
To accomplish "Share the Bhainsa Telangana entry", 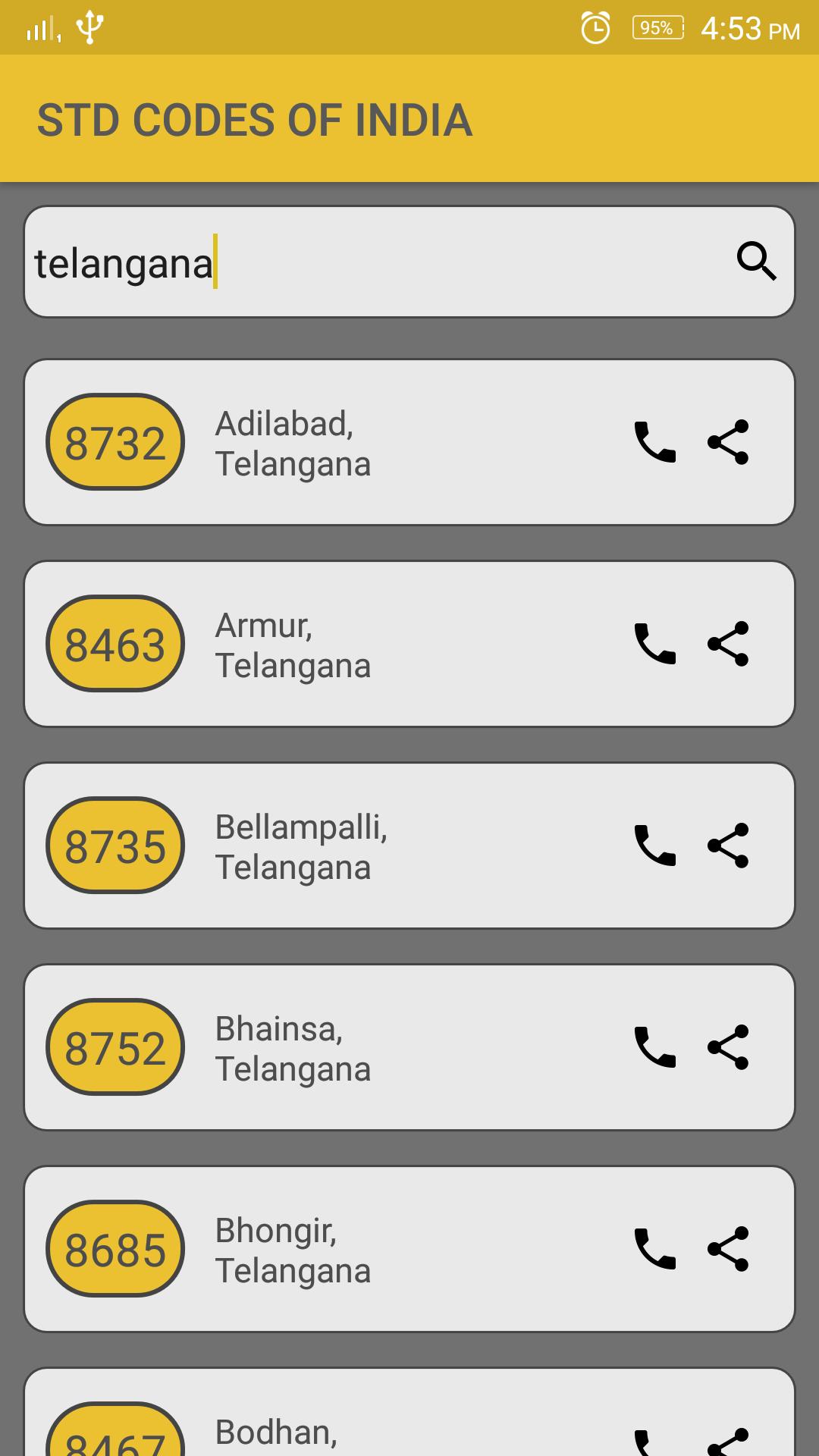I will point(730,1048).
